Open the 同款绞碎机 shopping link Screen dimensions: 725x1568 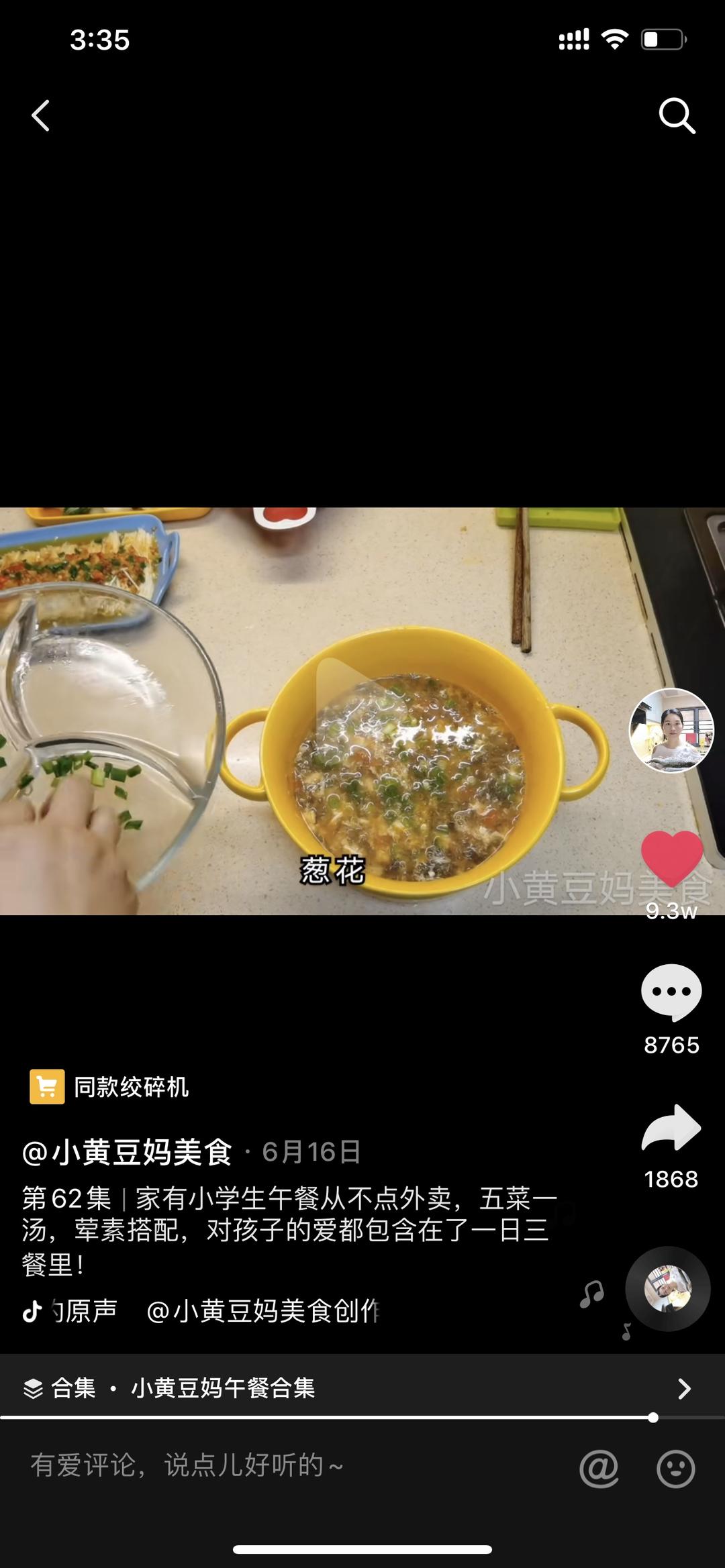pyautogui.click(x=109, y=1087)
